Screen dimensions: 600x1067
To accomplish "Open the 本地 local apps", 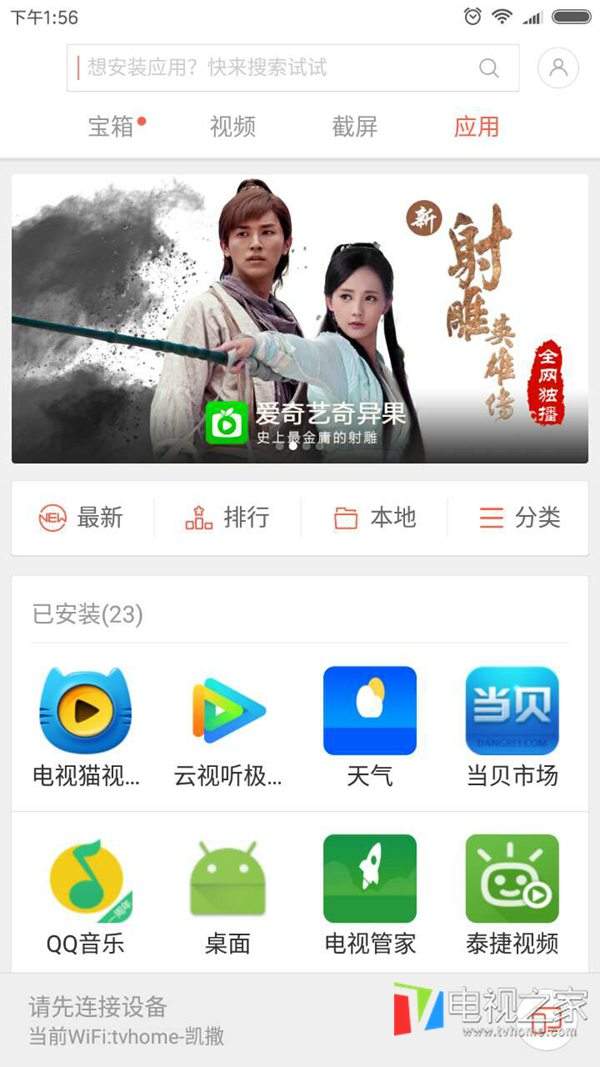I will tap(374, 518).
